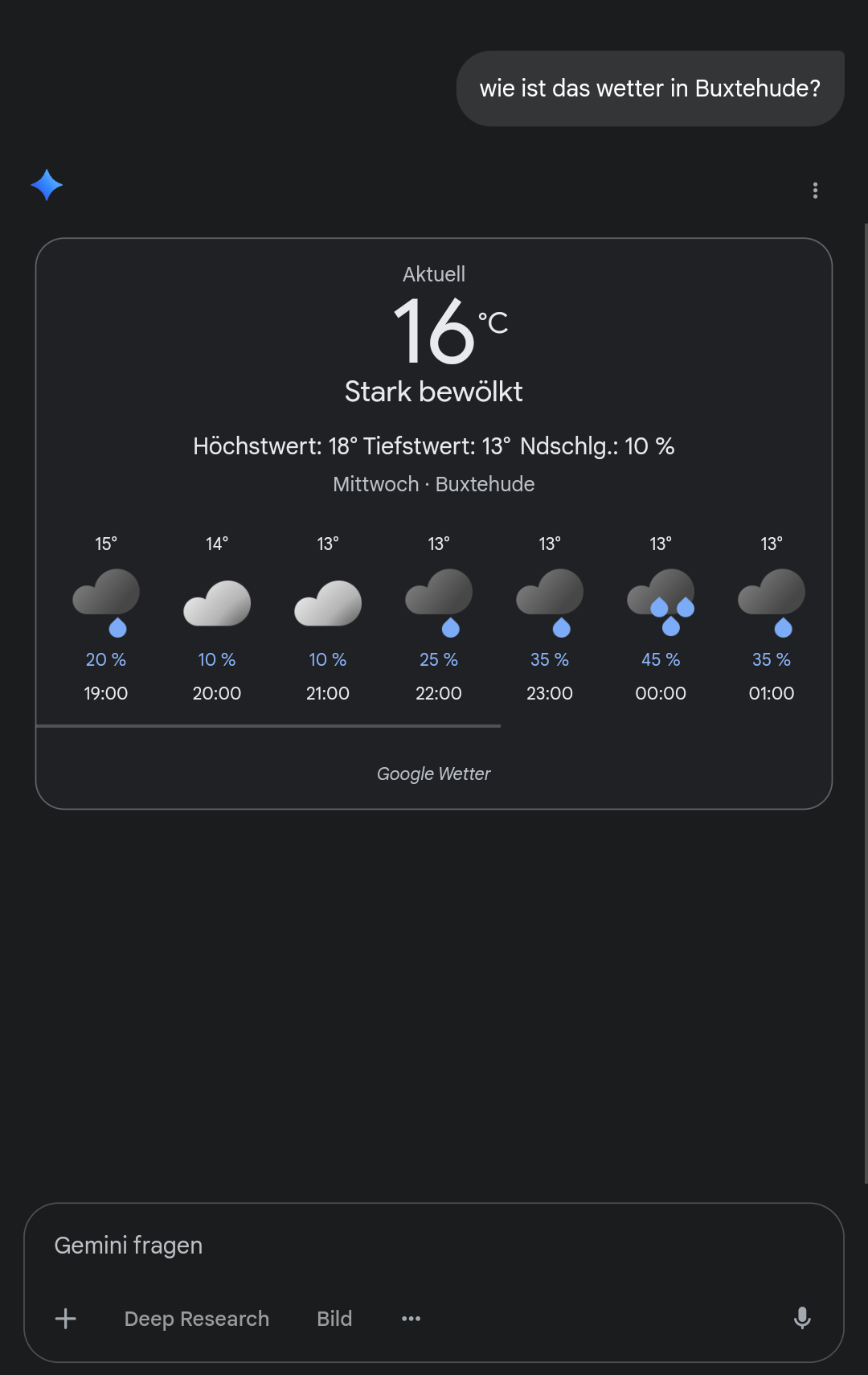
Task: Select the Deep Research chip
Action: pyautogui.click(x=197, y=1319)
